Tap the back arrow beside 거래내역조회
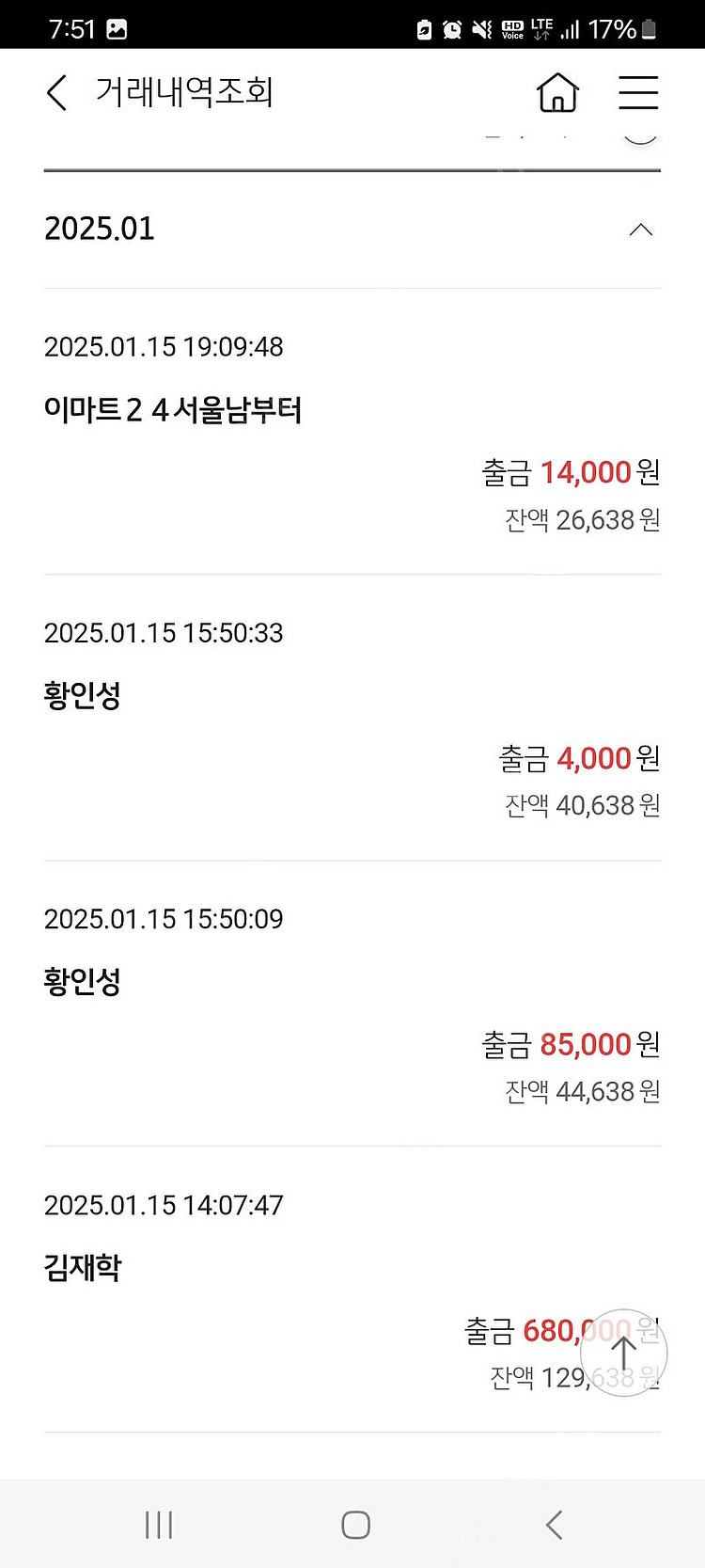The image size is (705, 1568). click(x=55, y=92)
